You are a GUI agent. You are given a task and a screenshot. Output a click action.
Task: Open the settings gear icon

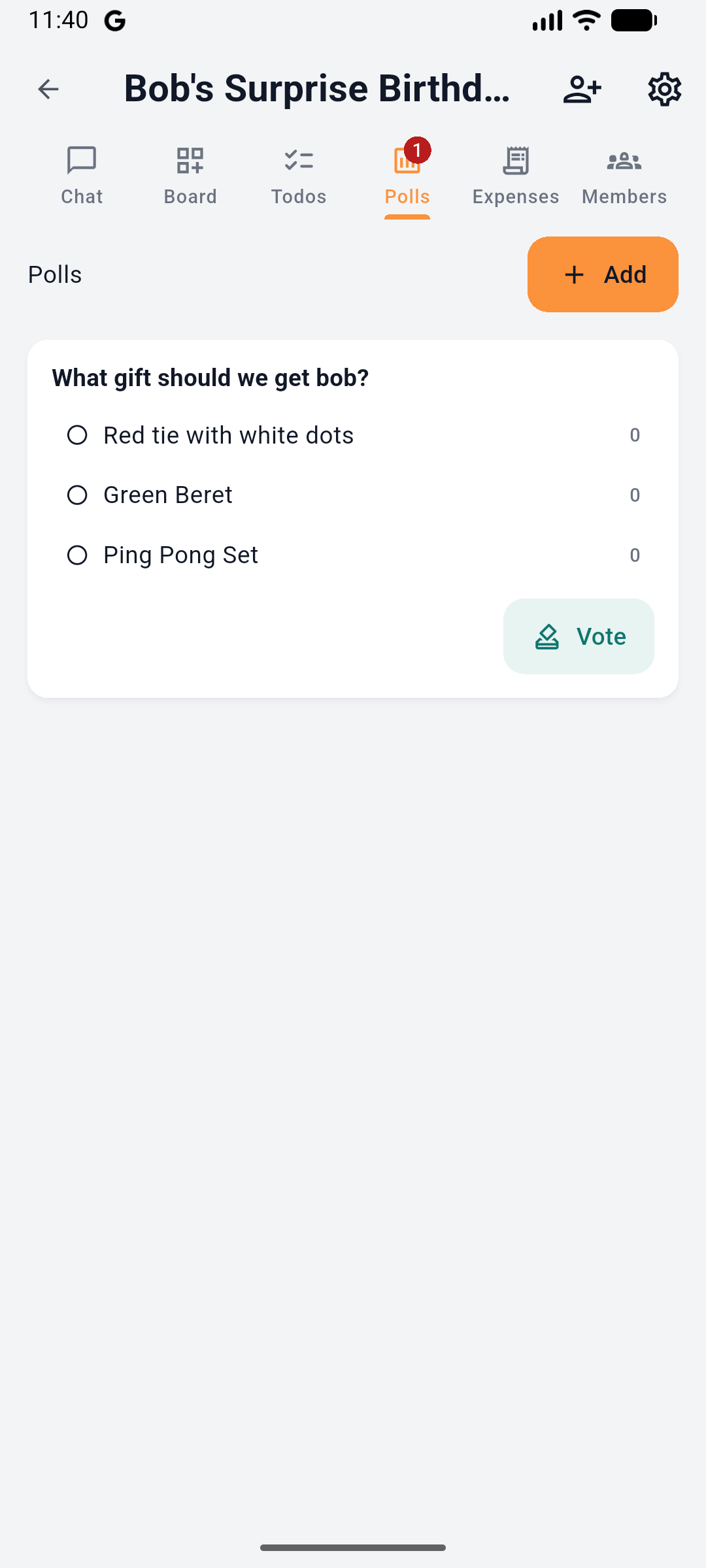pos(664,89)
